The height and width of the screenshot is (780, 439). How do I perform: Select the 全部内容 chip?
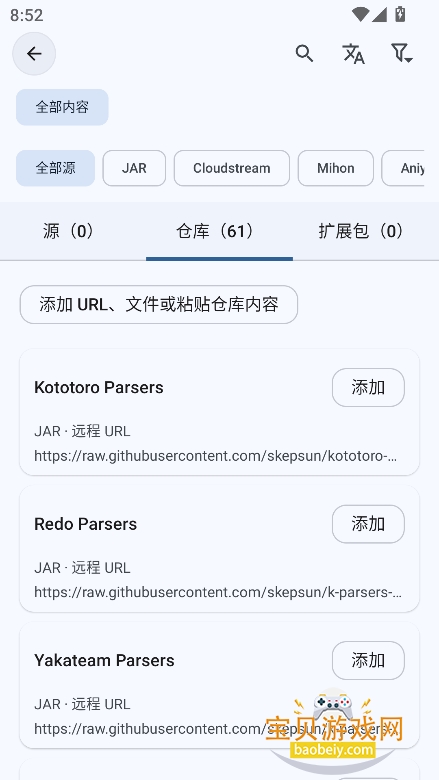coord(62,107)
